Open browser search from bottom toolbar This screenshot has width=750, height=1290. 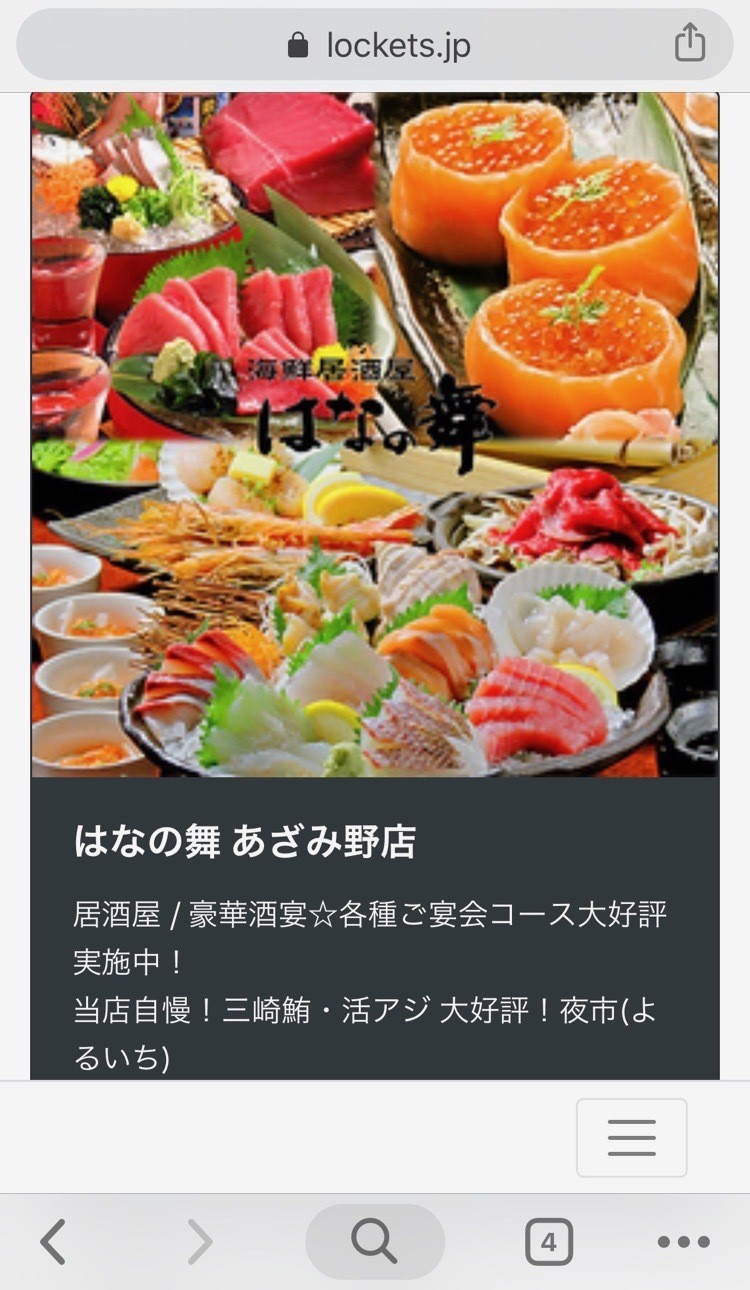point(374,1242)
